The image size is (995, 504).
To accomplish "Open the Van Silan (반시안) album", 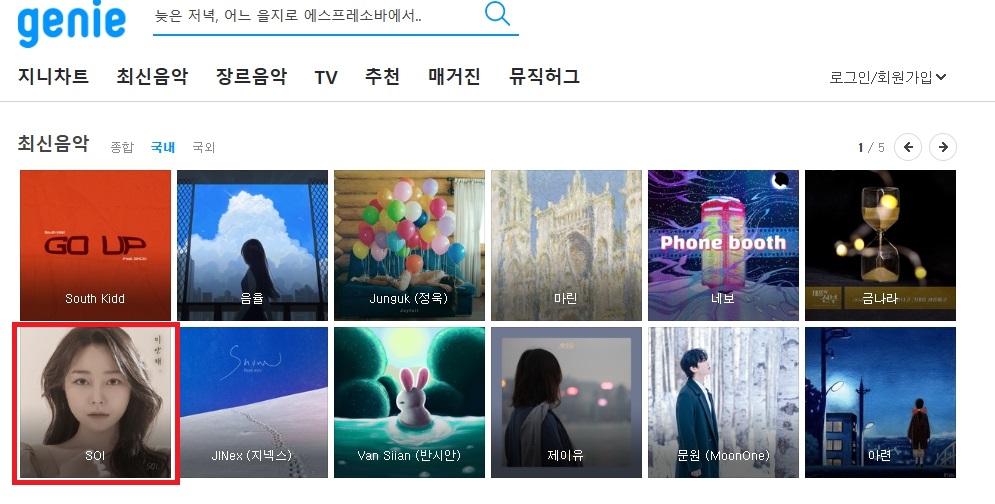I will pyautogui.click(x=409, y=402).
